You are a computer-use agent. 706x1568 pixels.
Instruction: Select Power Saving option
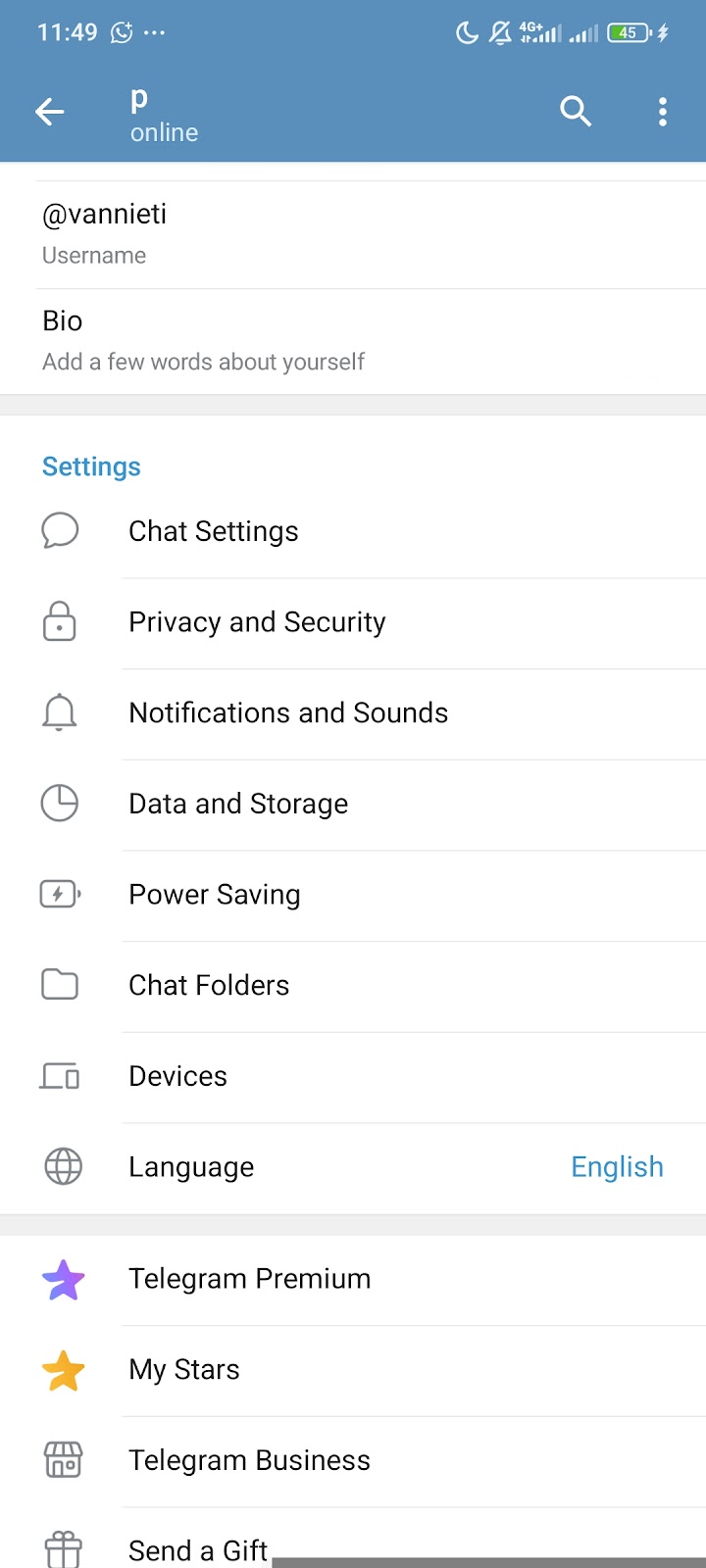click(x=353, y=895)
